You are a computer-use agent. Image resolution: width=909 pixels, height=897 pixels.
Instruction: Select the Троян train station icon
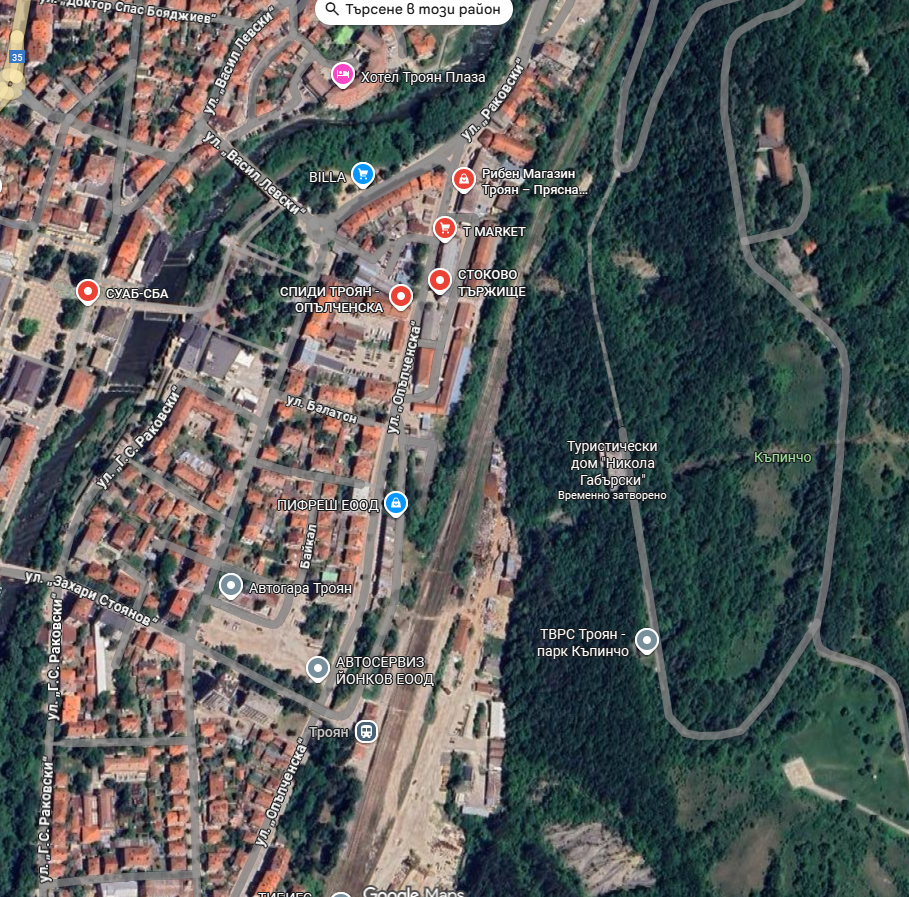367,732
